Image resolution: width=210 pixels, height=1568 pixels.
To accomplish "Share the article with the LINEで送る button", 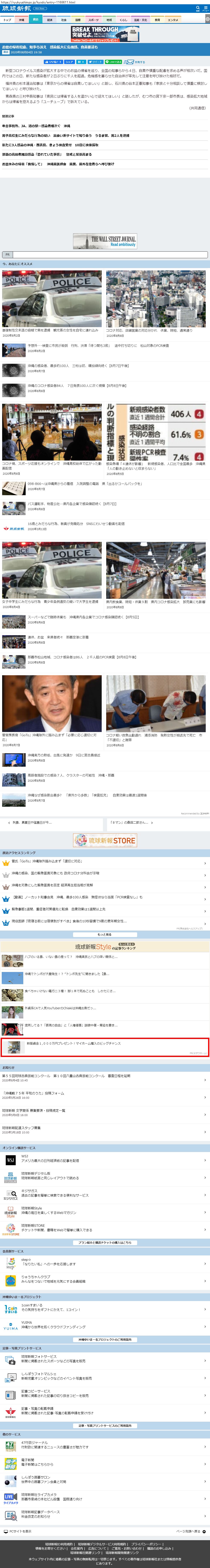I will pyautogui.click(x=113, y=61).
